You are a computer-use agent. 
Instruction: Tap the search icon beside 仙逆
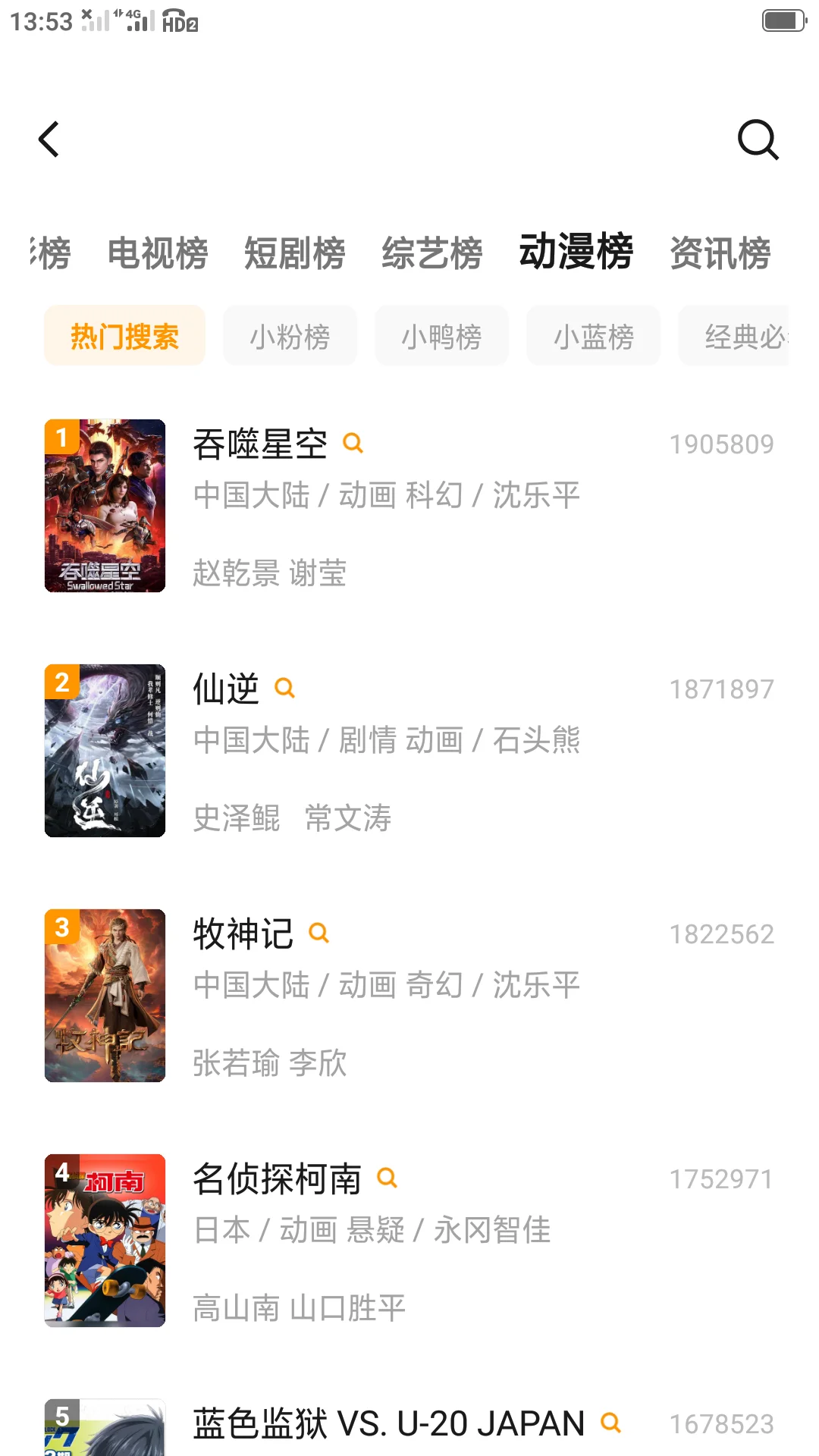click(284, 688)
